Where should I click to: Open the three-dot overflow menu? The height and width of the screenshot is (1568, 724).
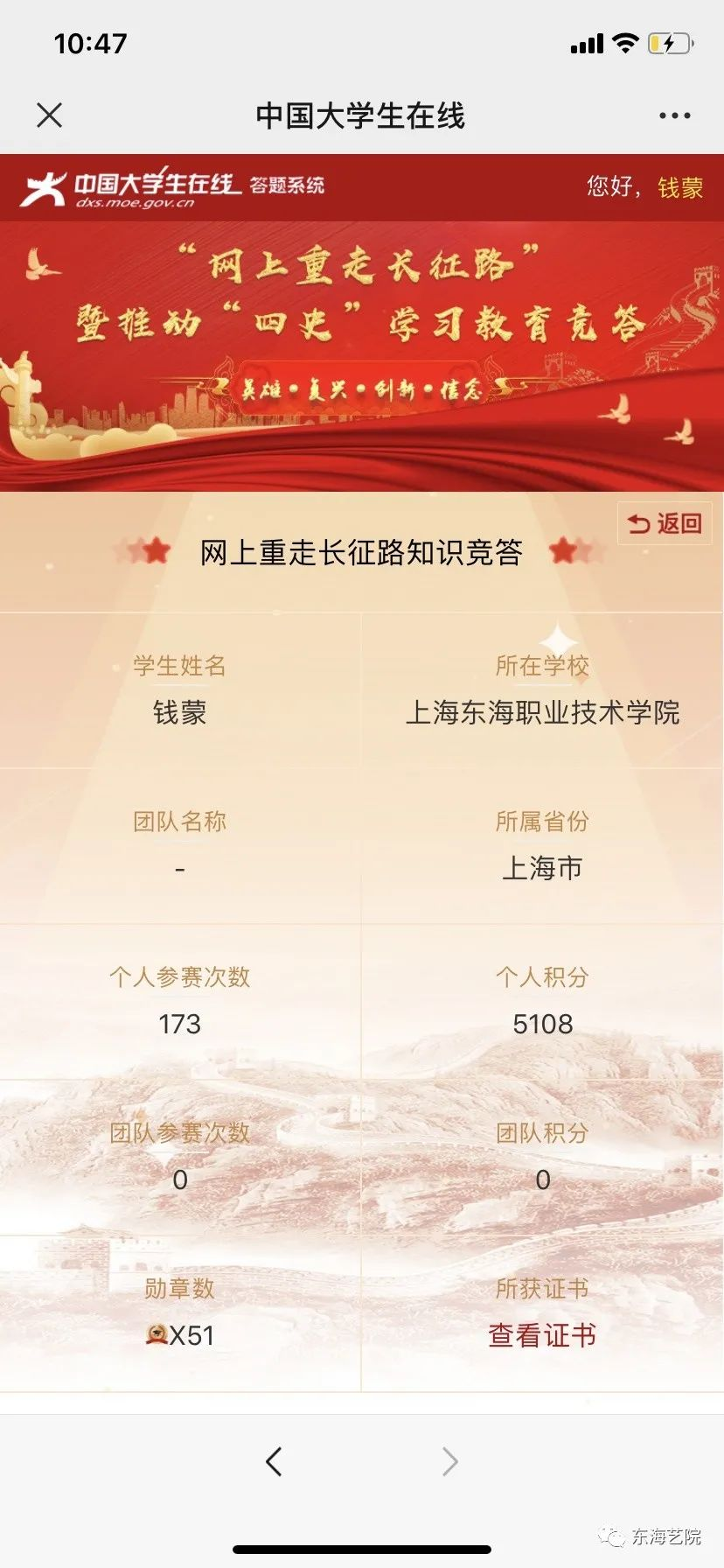(x=674, y=115)
